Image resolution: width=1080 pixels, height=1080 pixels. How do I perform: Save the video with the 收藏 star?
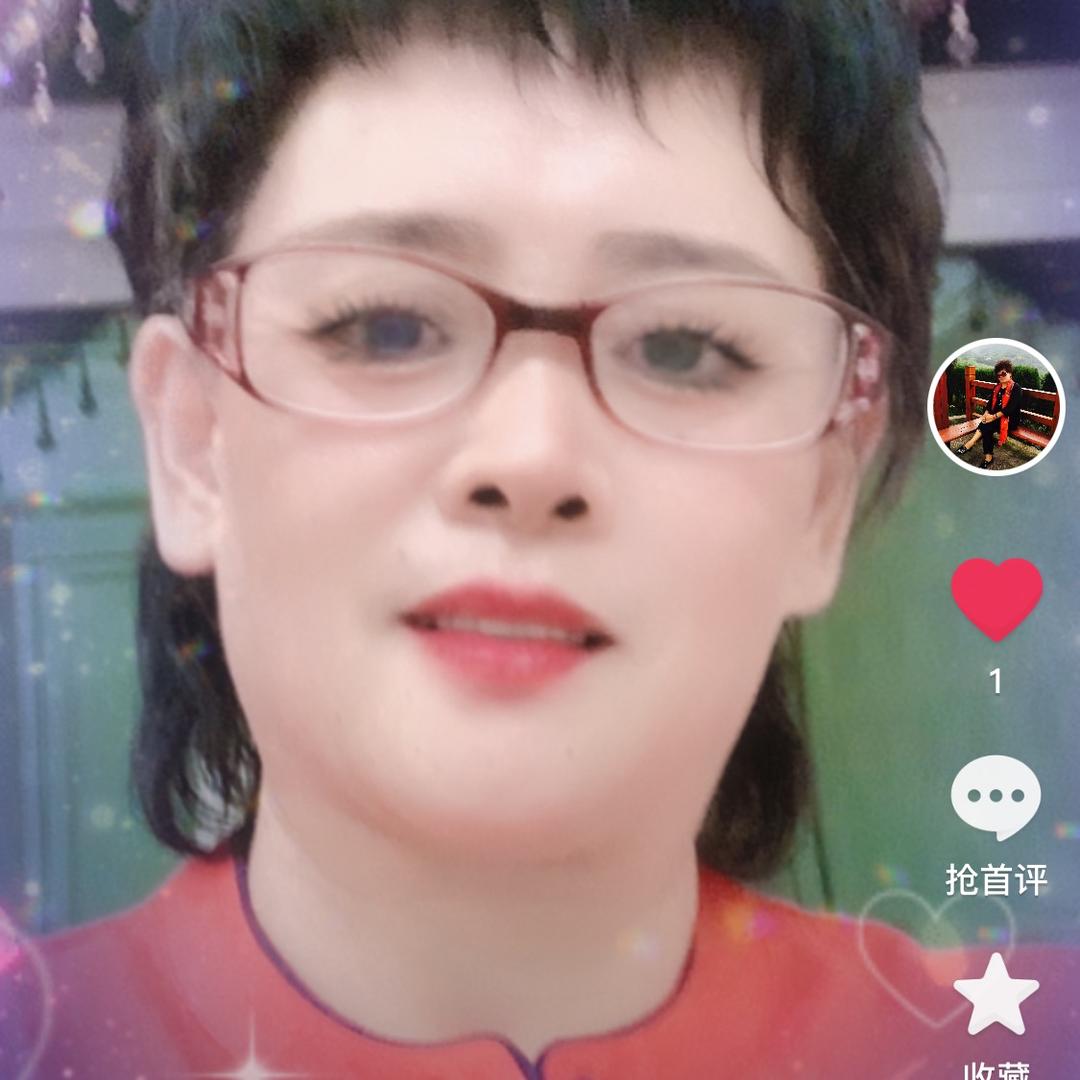tap(996, 995)
